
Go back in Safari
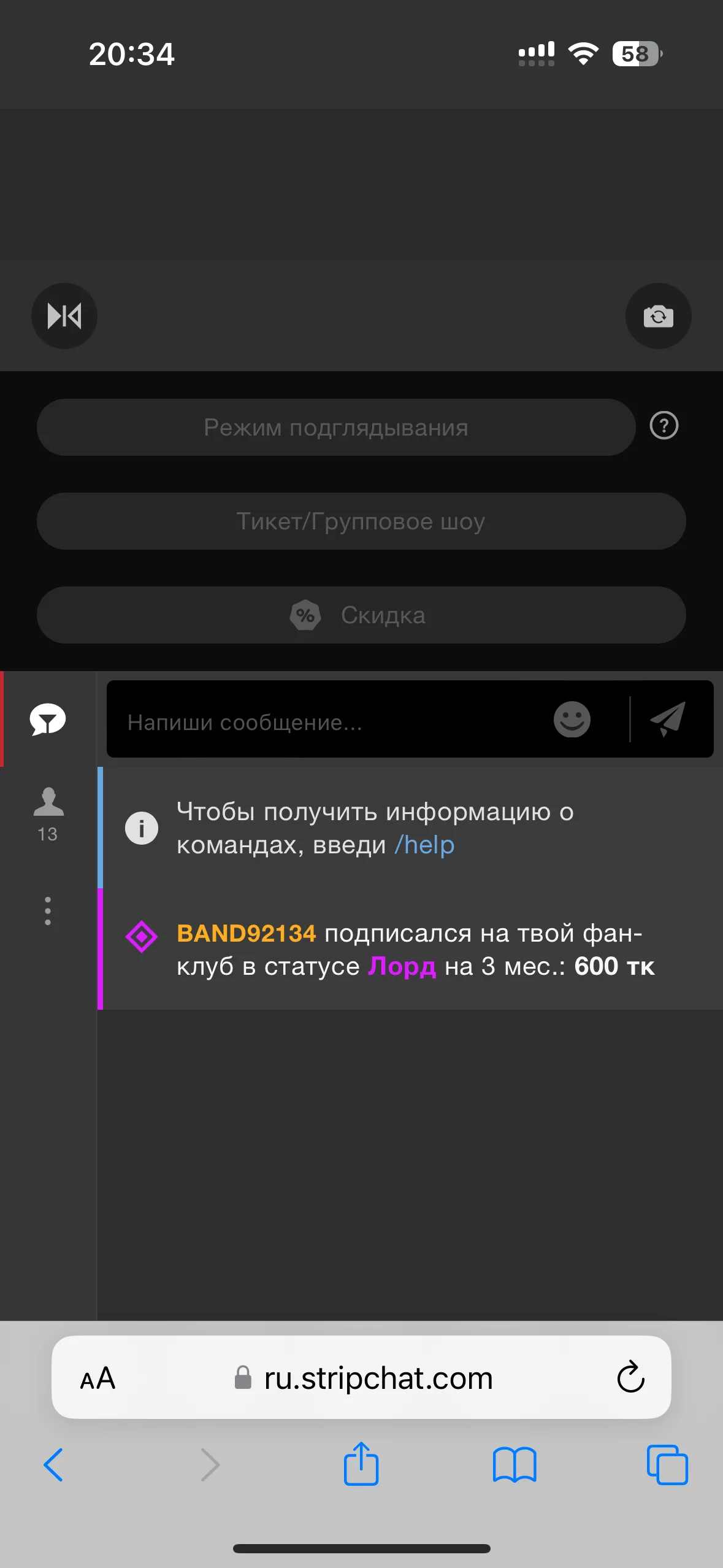tap(53, 1465)
